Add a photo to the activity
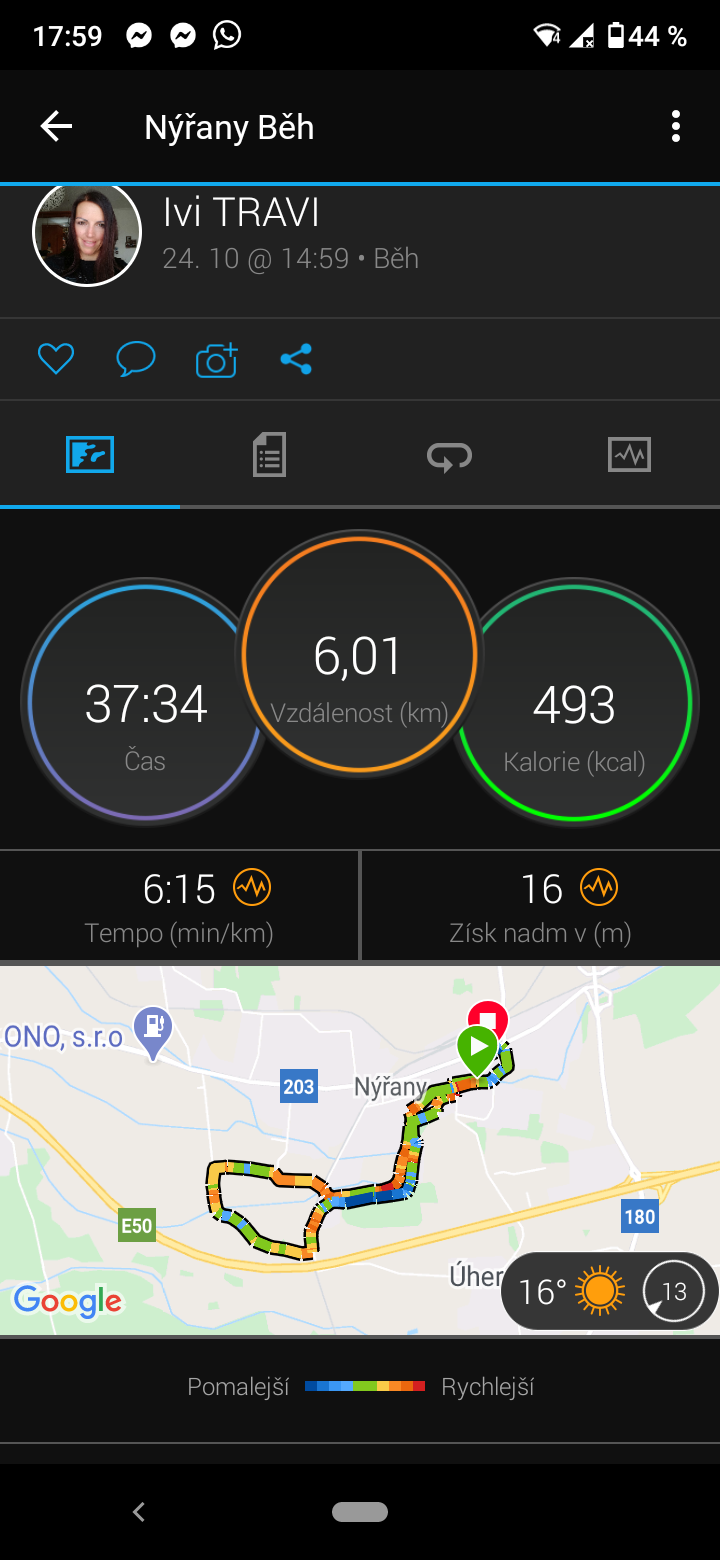Viewport: 720px width, 1560px height. (x=216, y=359)
